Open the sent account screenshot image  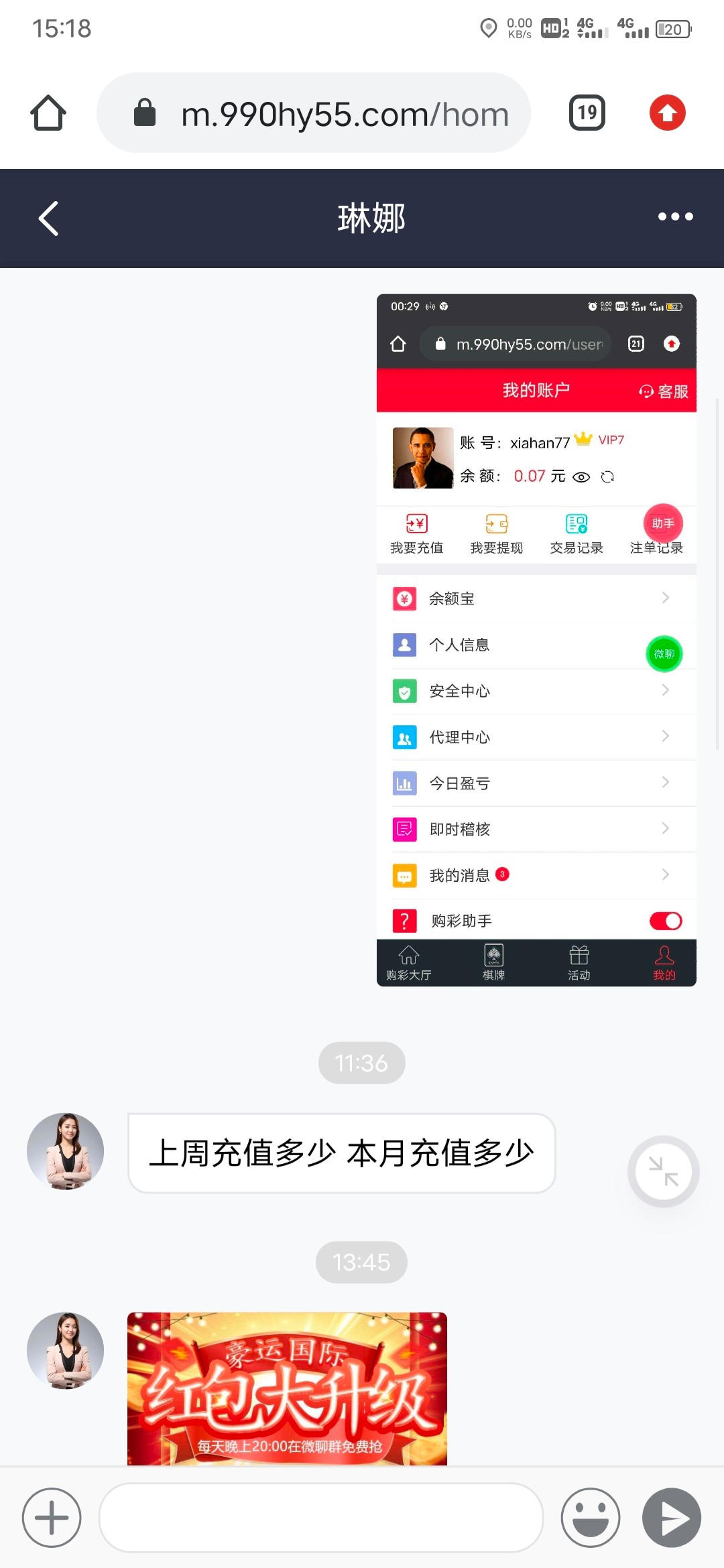pyautogui.click(x=536, y=640)
